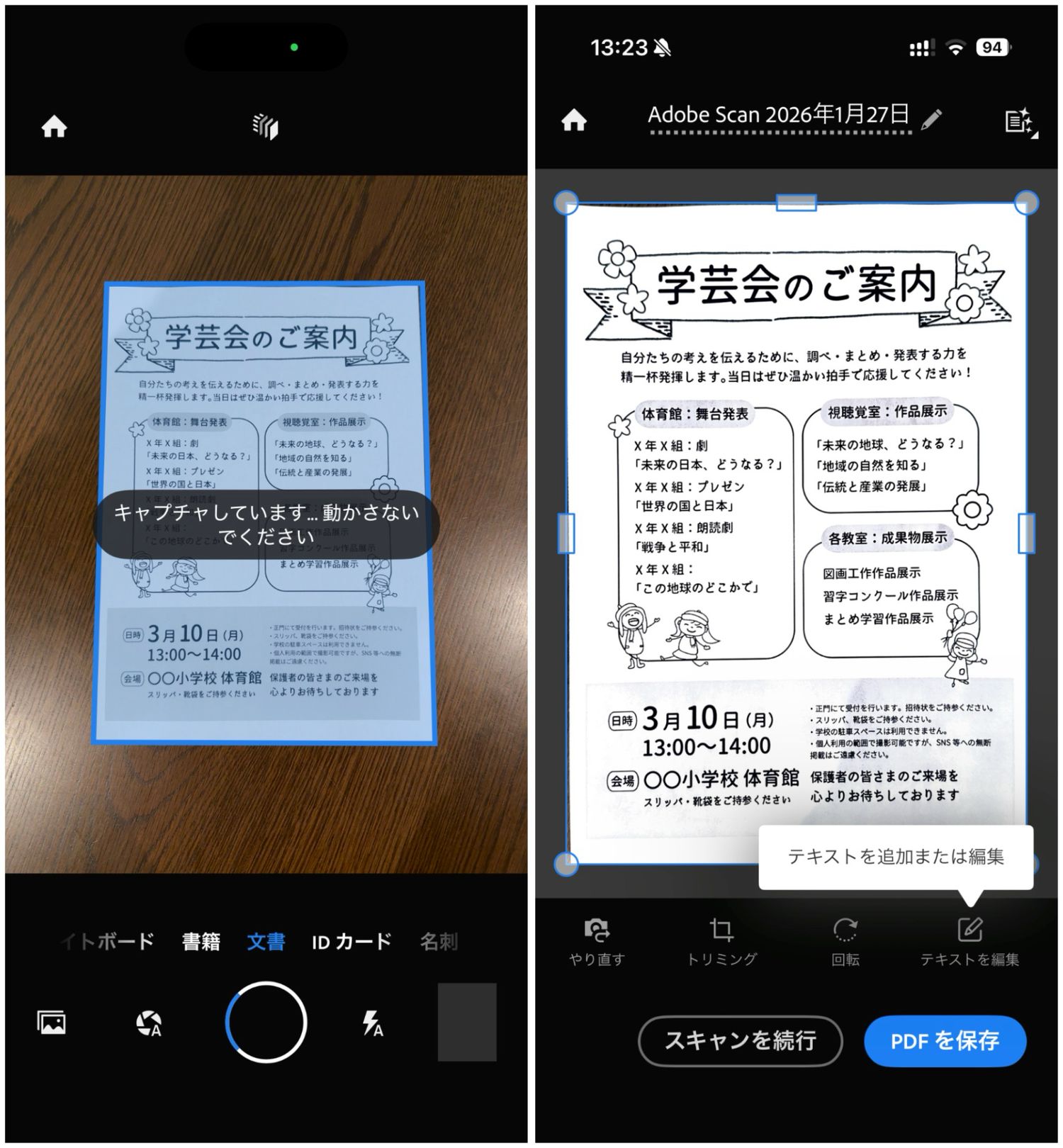Viewport: 1063px width, 1148px height.
Task: Go home from the scan review screen
Action: click(574, 120)
